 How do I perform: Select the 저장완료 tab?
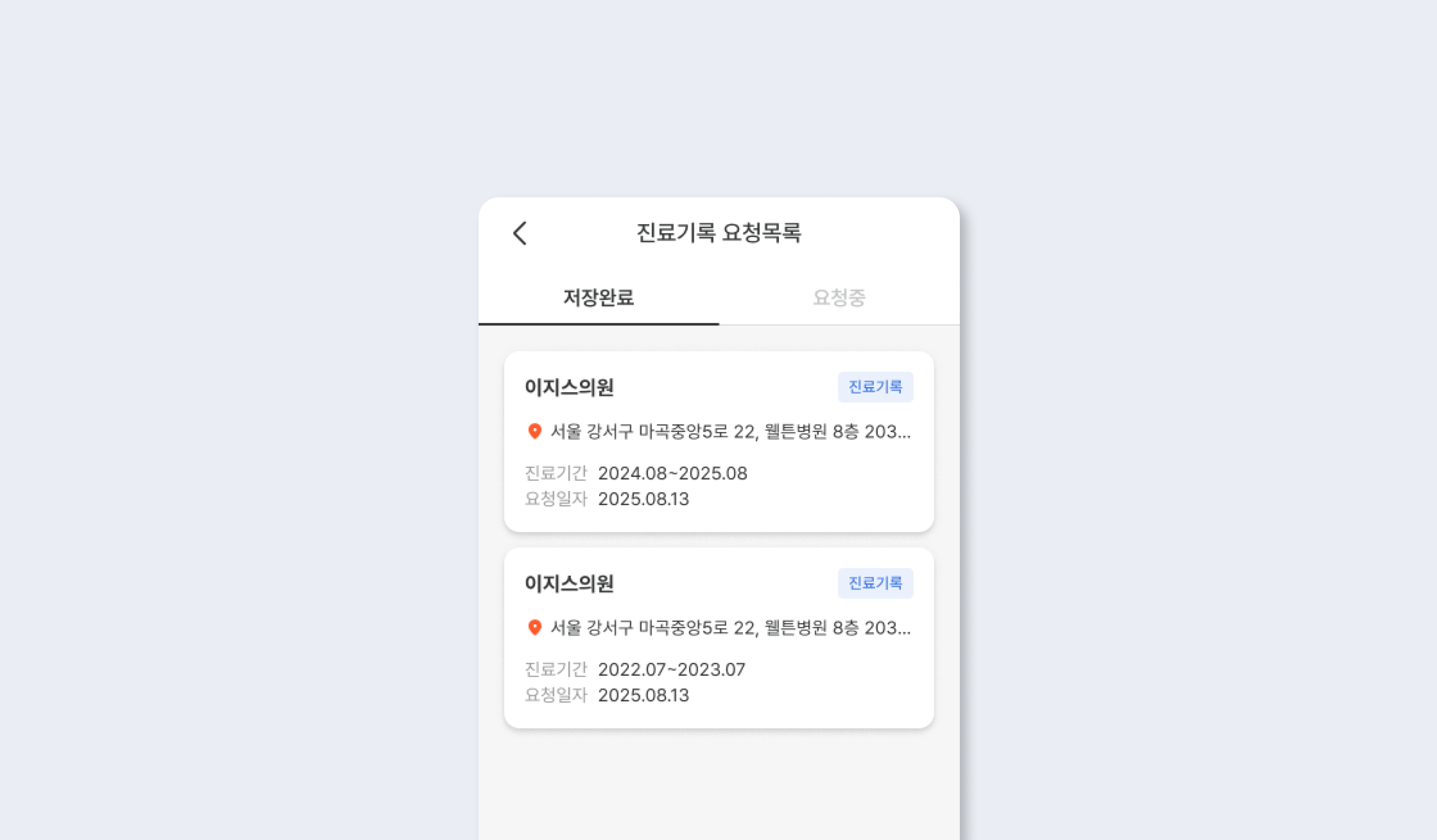(598, 297)
